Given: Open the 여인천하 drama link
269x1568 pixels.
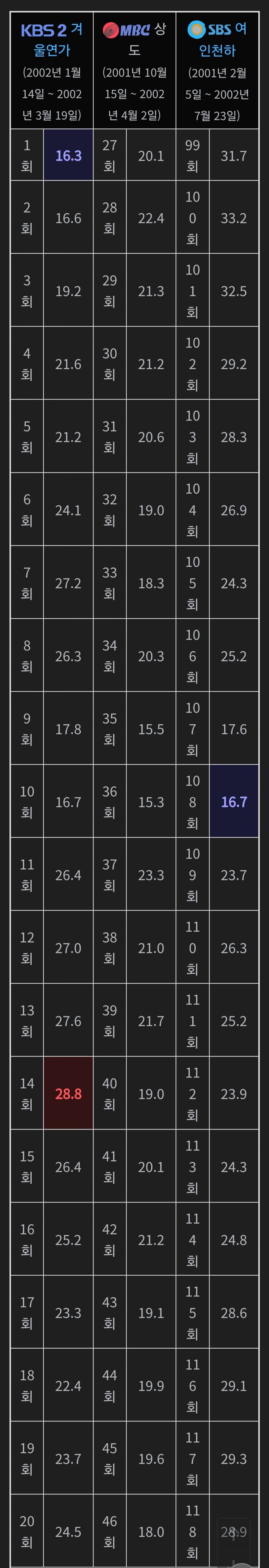Looking at the screenshot, I should coord(217,50).
